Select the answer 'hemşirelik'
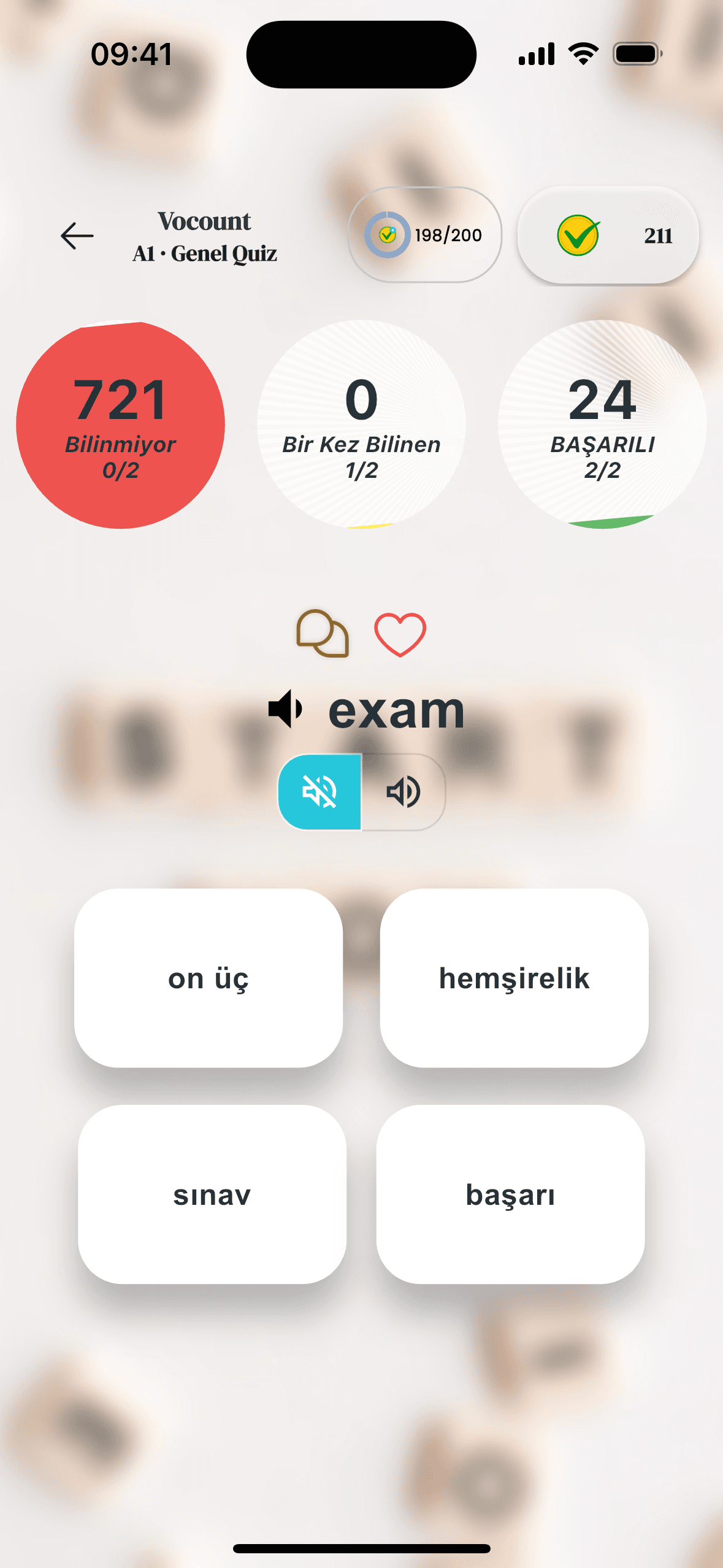723x1568 pixels. pyautogui.click(x=514, y=978)
